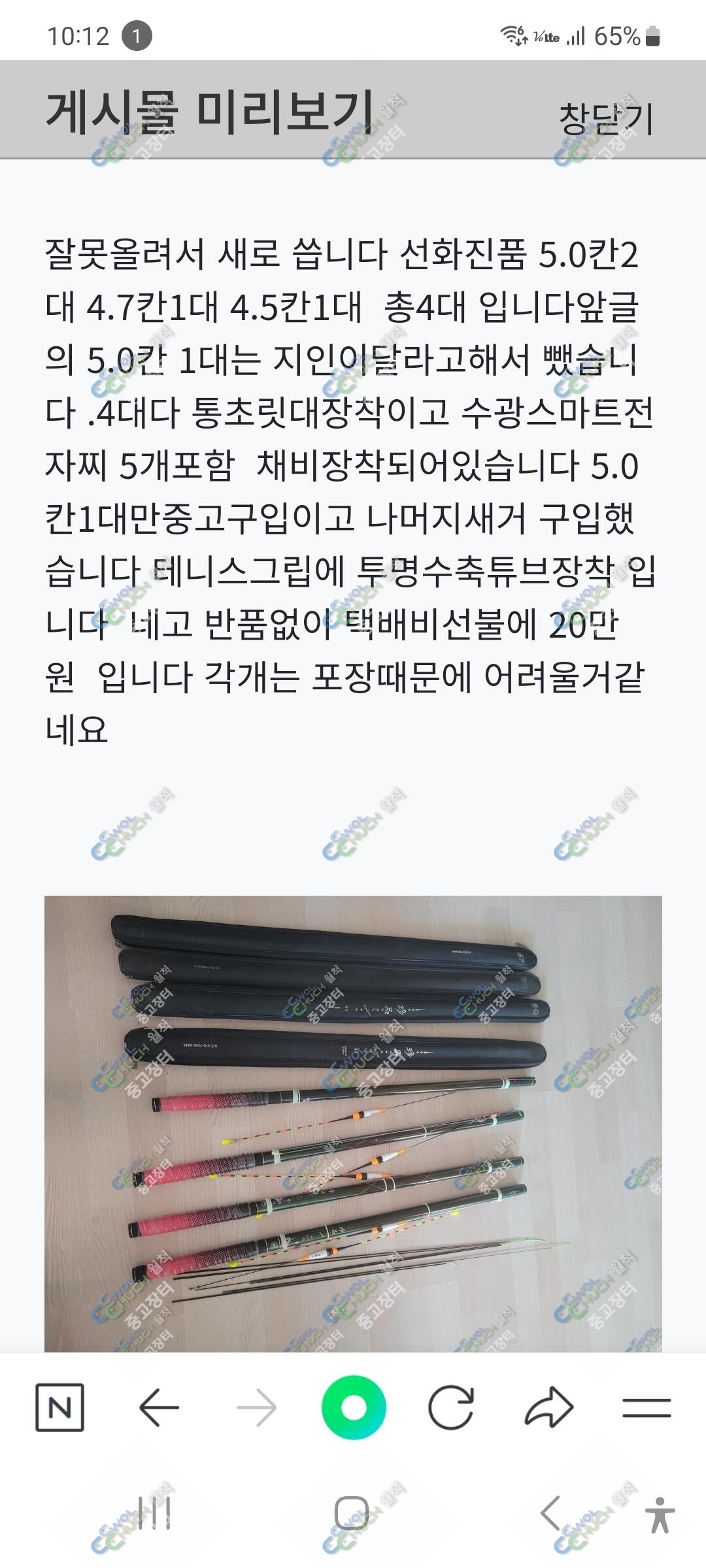706x1568 pixels.
Task: Tap 창닫기 to close the preview
Action: coord(606,119)
